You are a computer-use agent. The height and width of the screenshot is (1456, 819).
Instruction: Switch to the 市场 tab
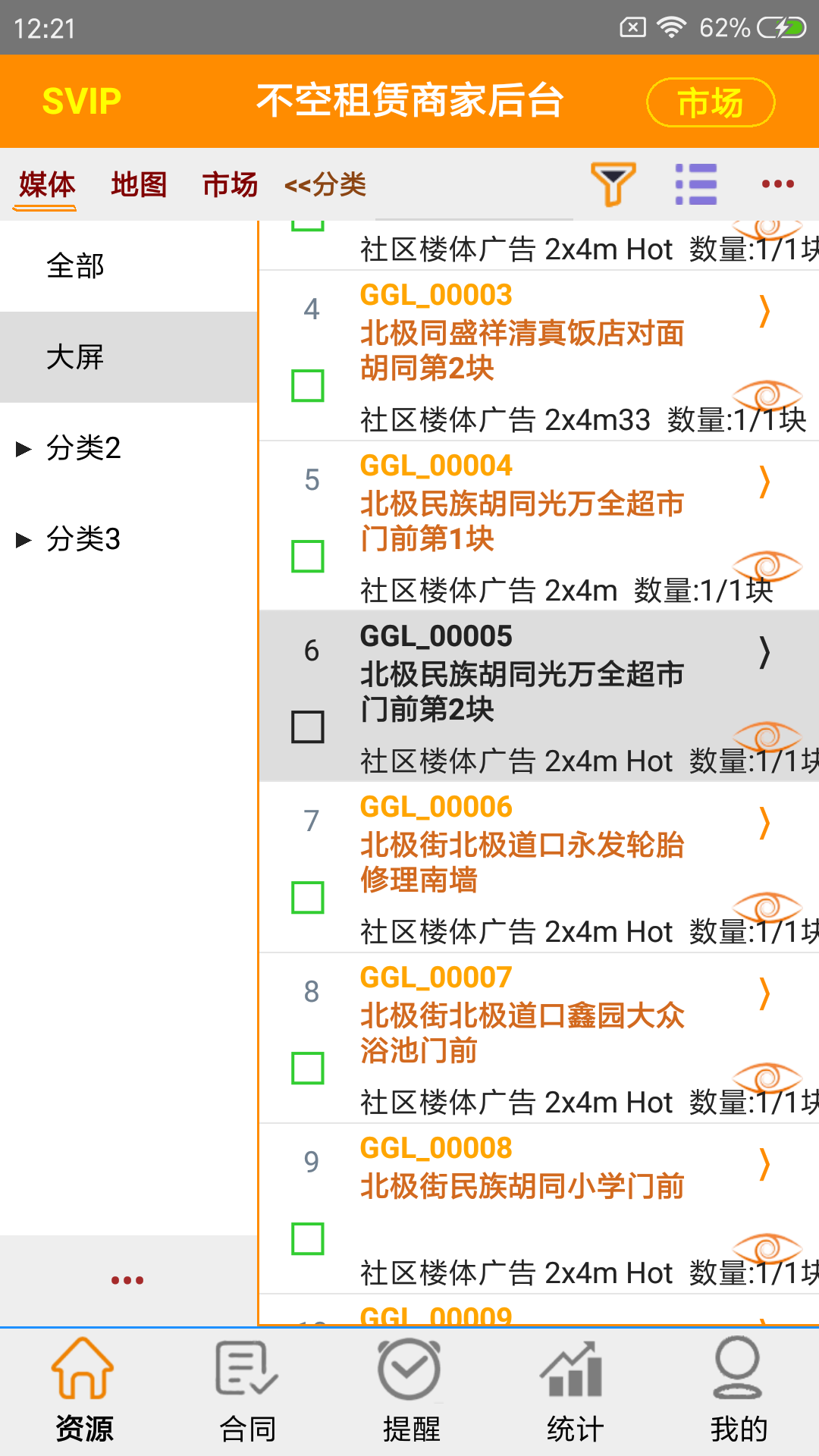tap(230, 184)
